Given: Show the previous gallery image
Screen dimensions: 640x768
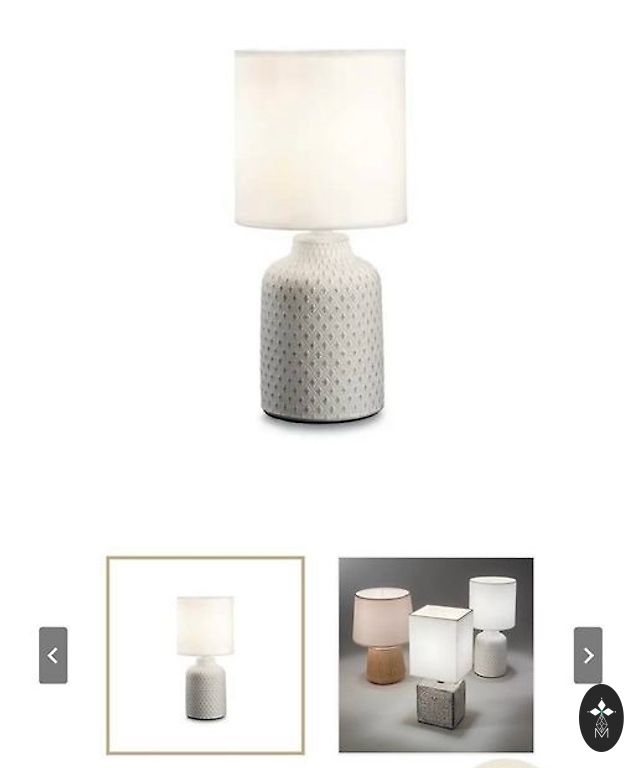Looking at the screenshot, I should 53,655.
